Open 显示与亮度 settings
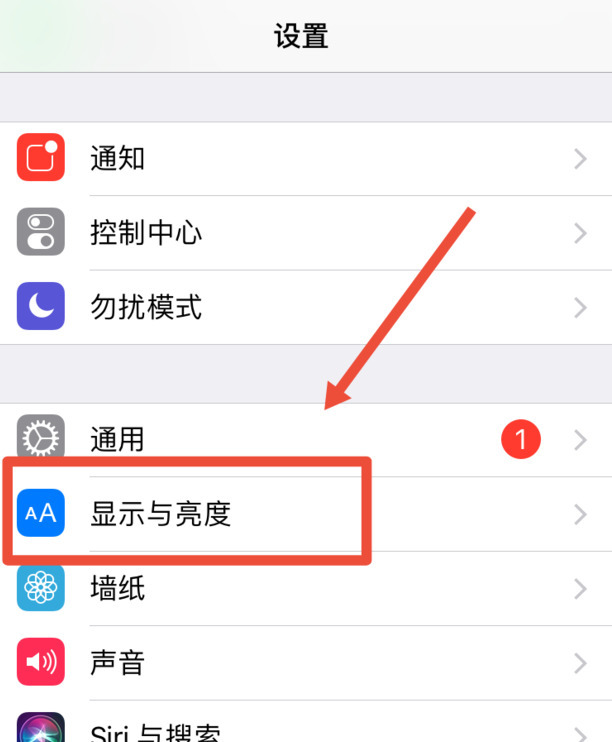The image size is (612, 742). coord(161,514)
